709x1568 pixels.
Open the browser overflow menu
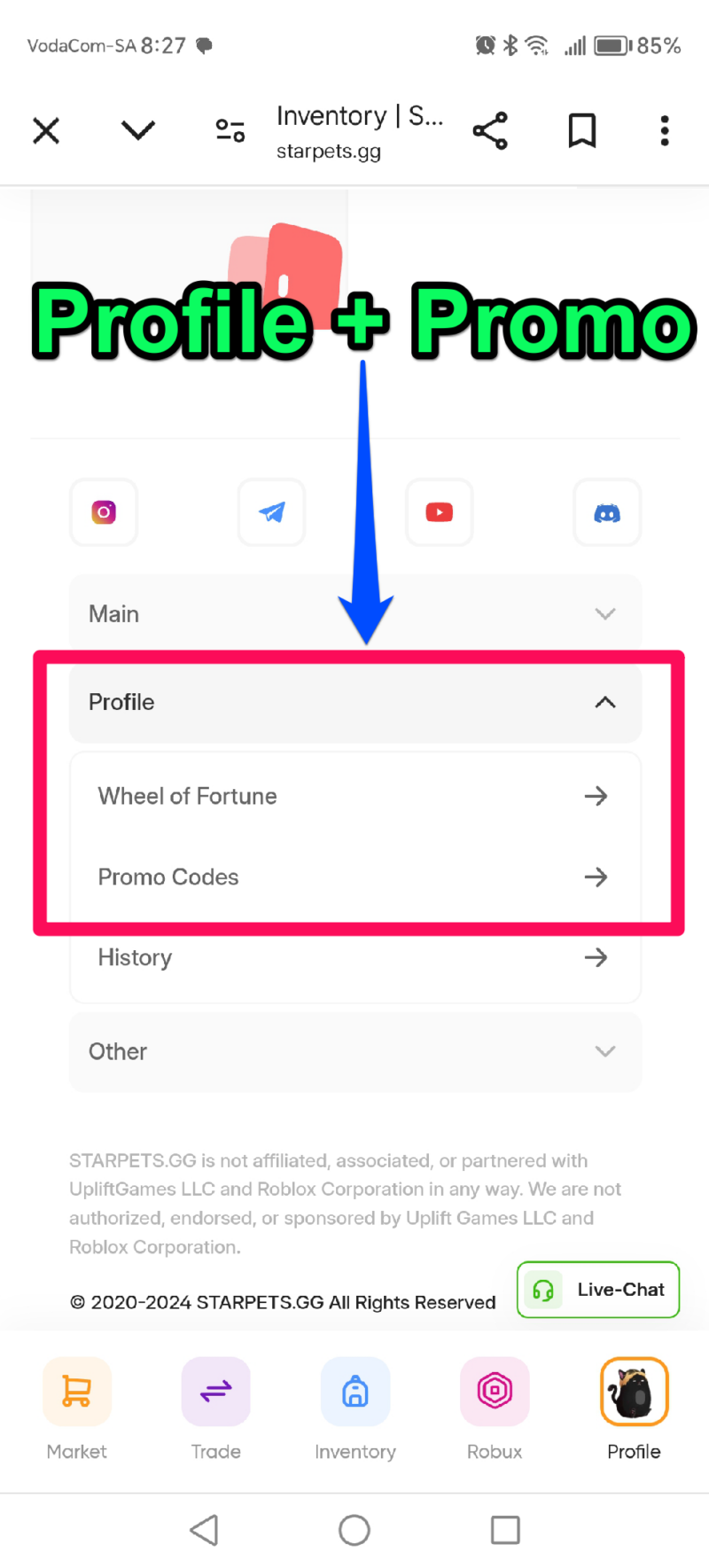(664, 131)
